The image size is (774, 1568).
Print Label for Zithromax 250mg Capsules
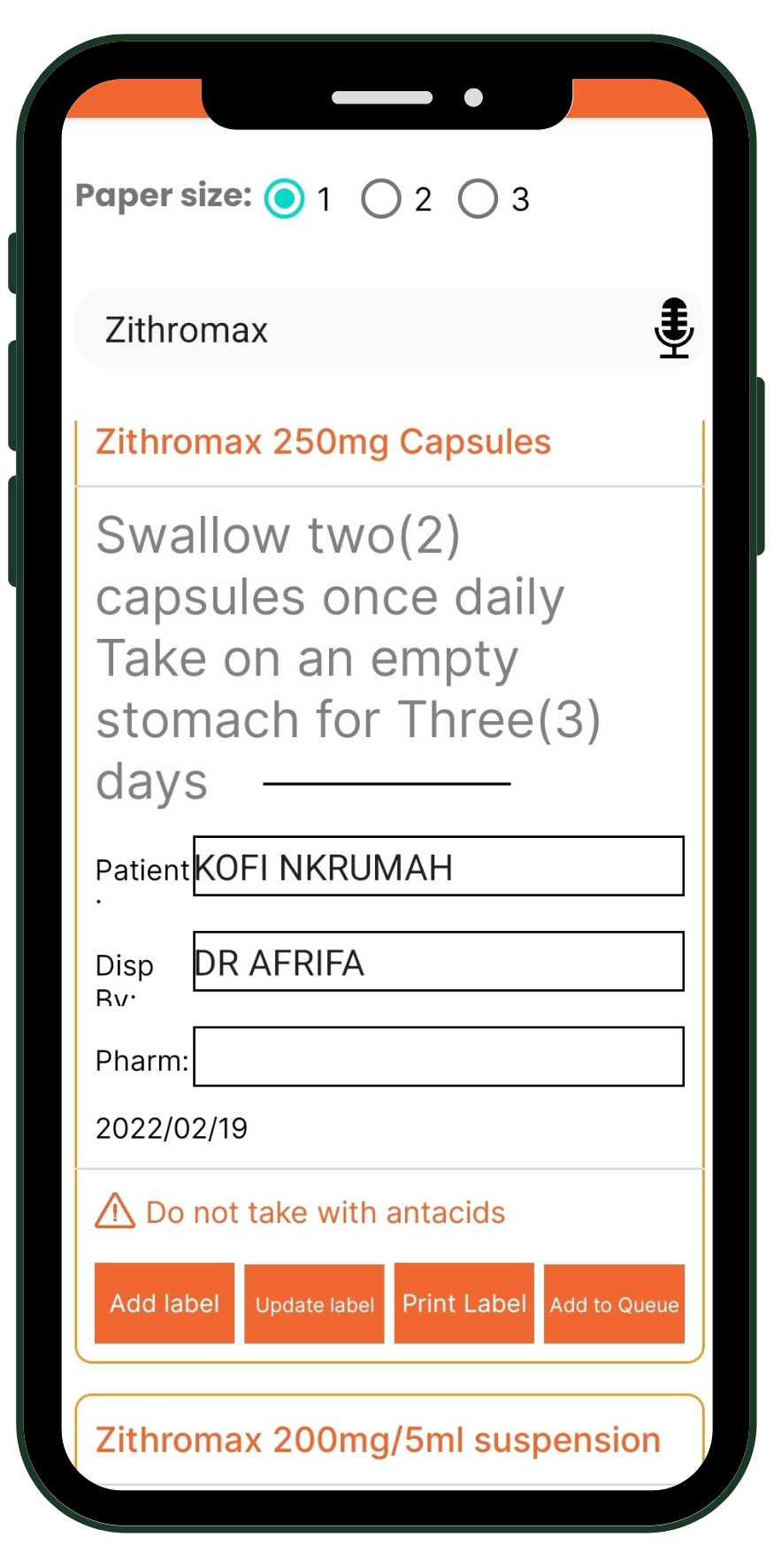pos(464,1303)
